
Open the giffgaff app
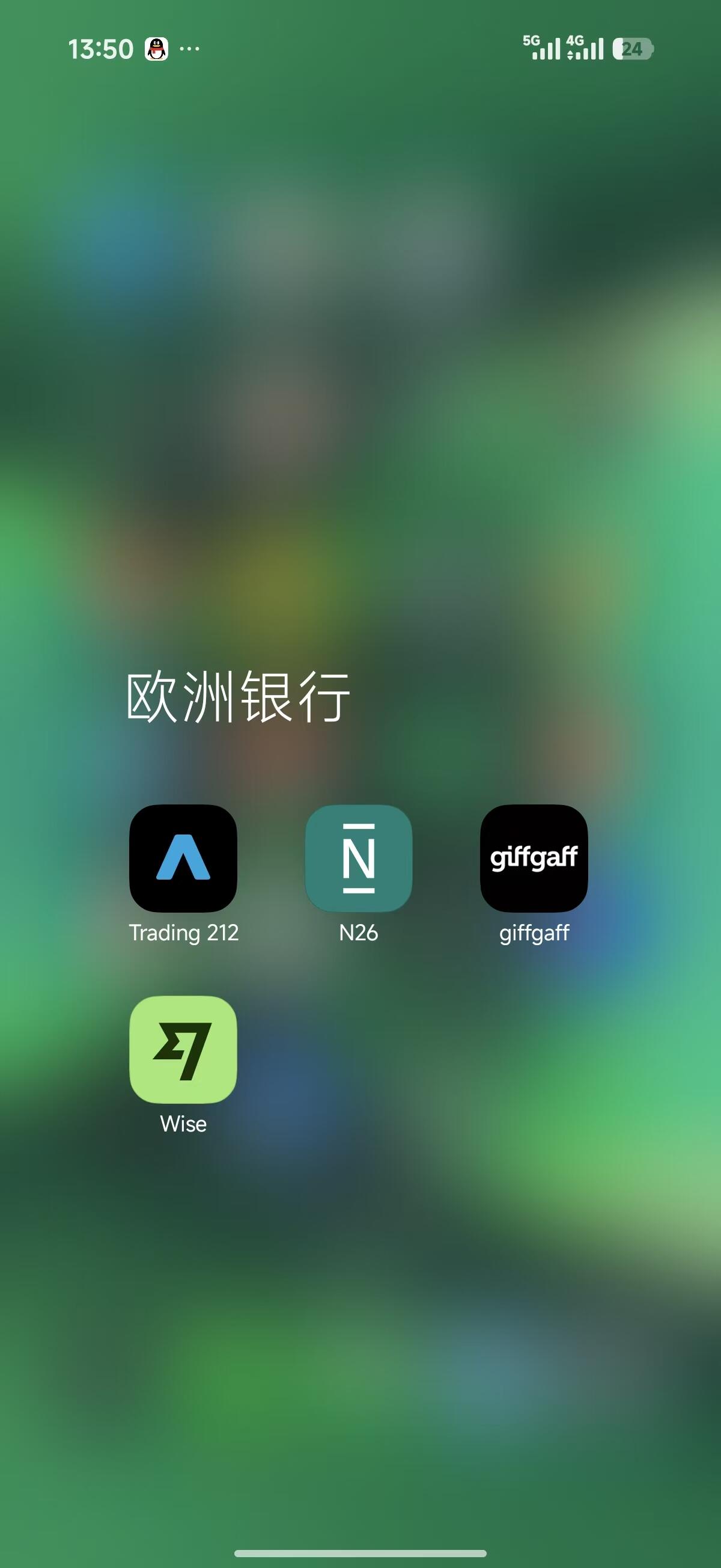click(534, 859)
